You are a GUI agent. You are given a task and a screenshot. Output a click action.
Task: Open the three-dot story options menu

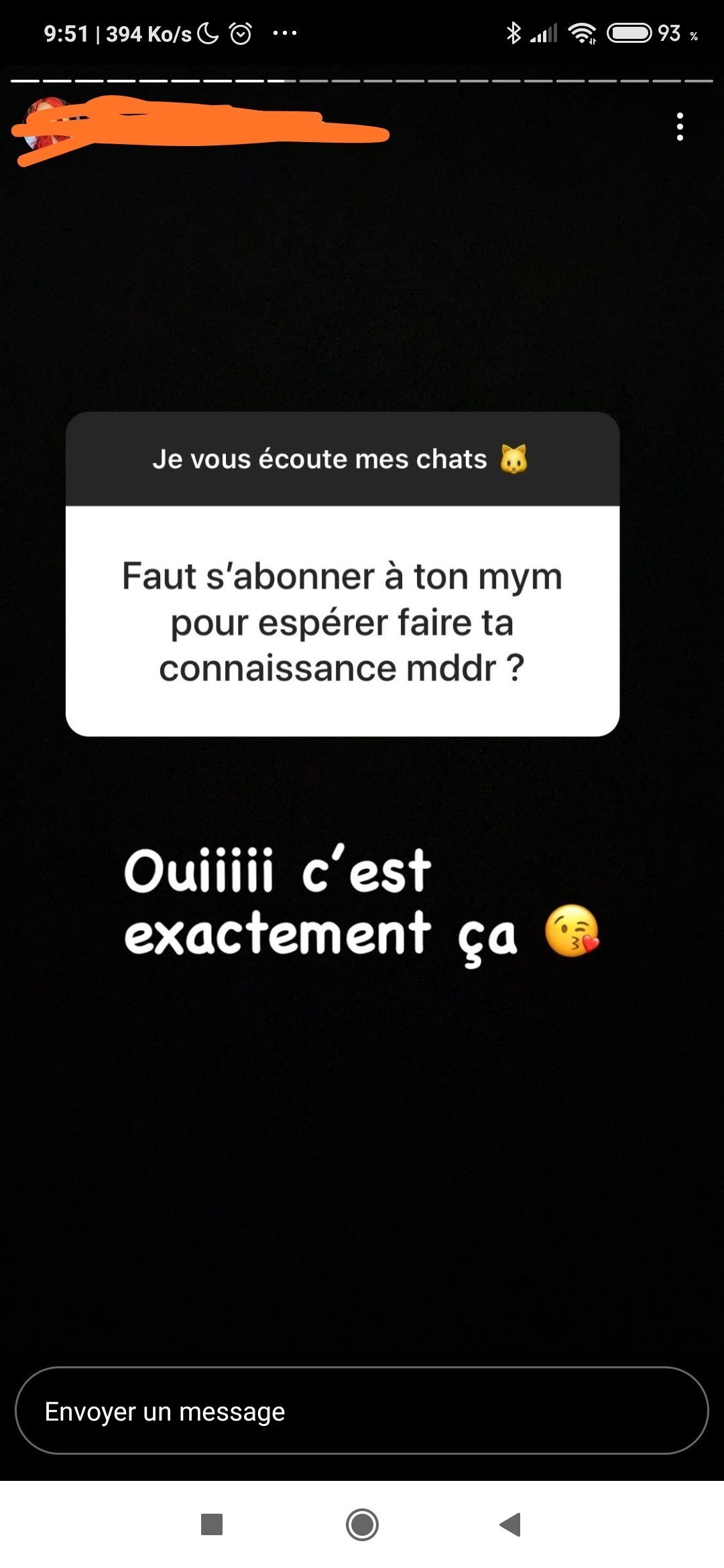[x=680, y=127]
